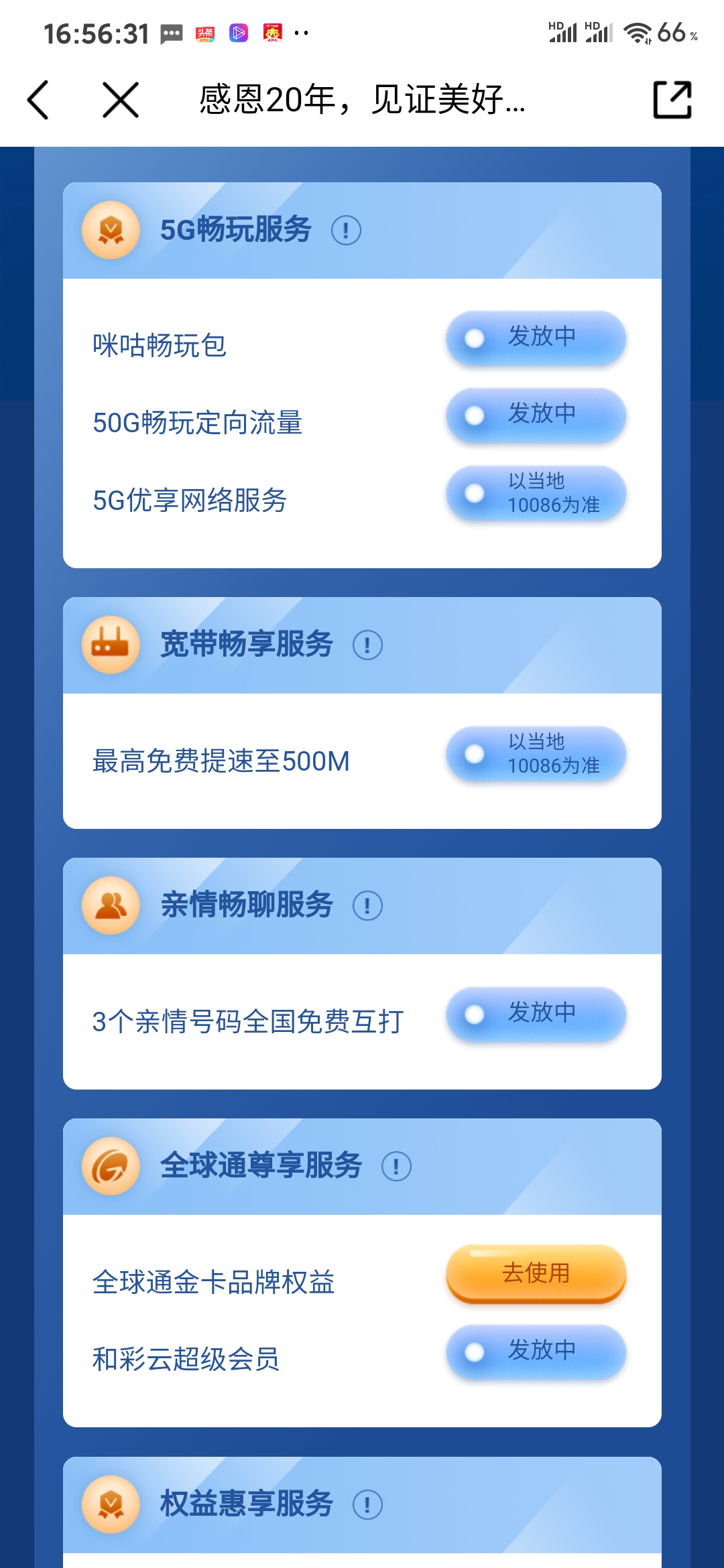View info about 亲情畅聊服务
The height and width of the screenshot is (1568, 724).
(367, 906)
